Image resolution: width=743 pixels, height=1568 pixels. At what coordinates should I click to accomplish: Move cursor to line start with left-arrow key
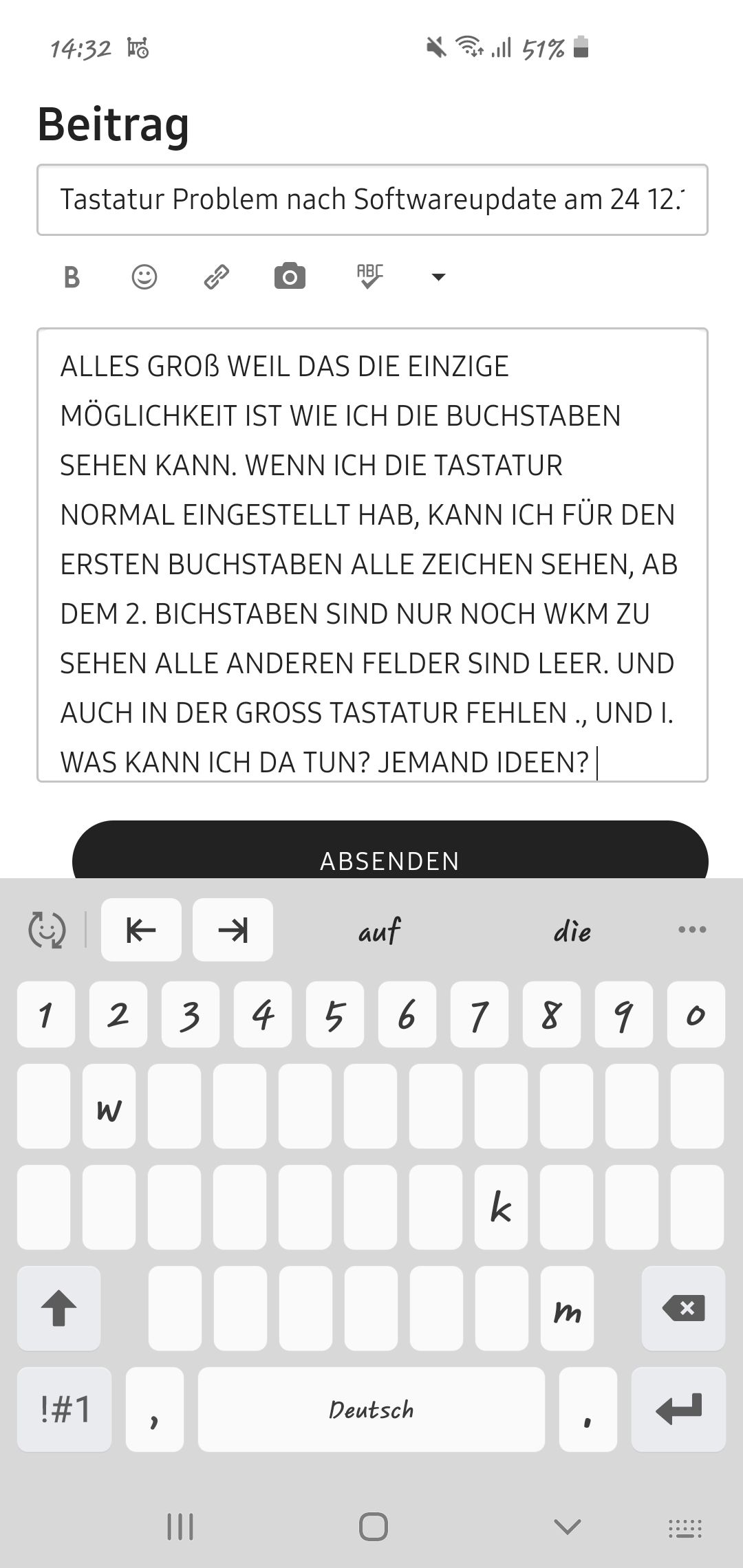pyautogui.click(x=141, y=930)
